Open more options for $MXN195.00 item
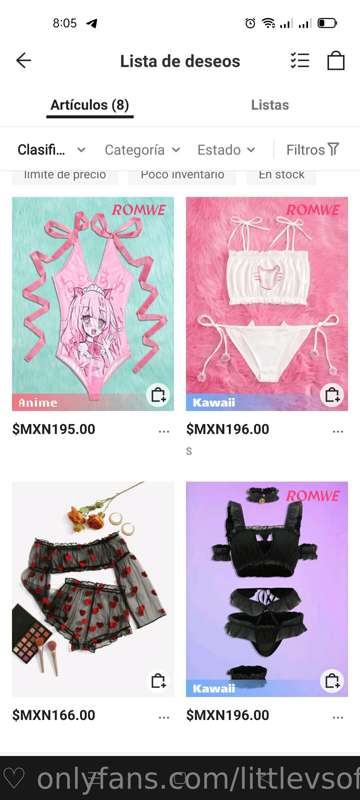The image size is (360, 800). [x=164, y=431]
